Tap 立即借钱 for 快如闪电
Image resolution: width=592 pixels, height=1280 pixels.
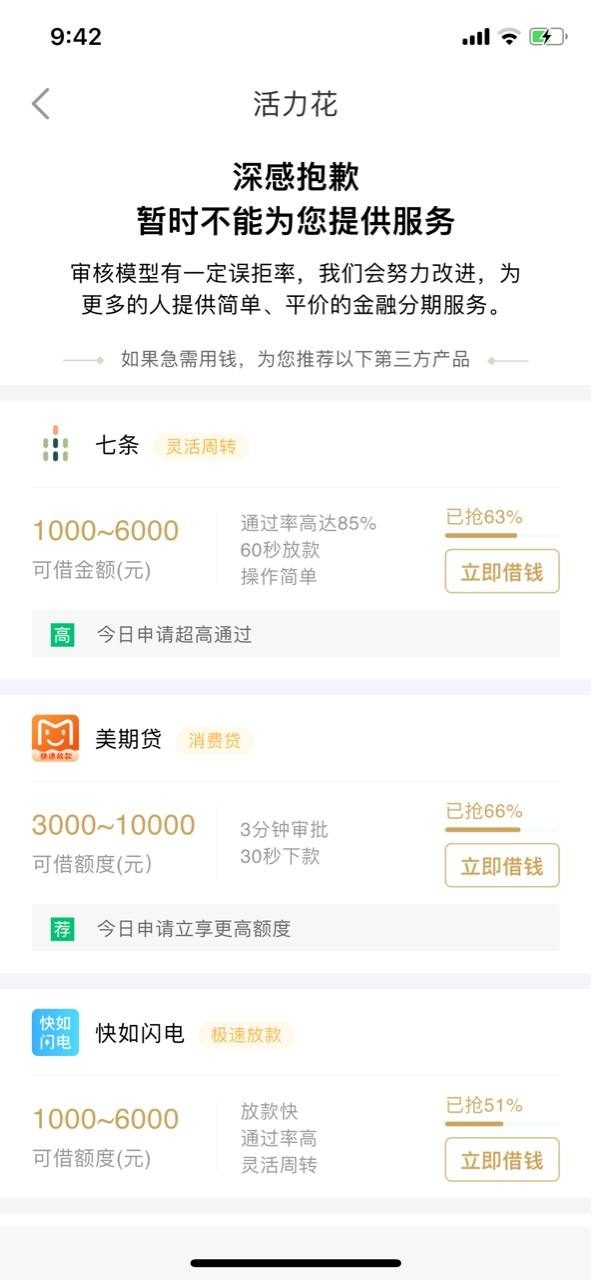[502, 1160]
